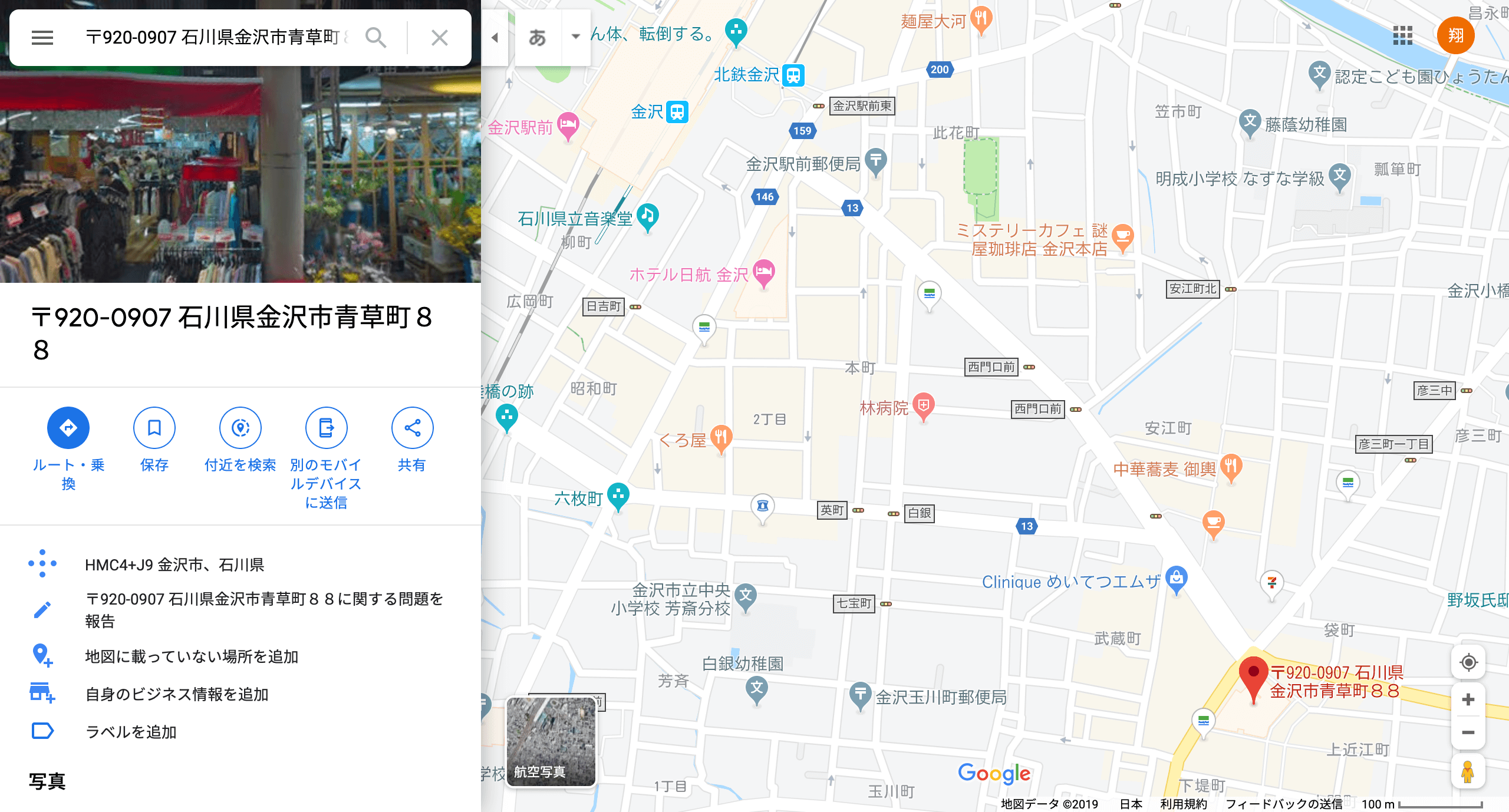
Task: Send to mobile device button
Action: coord(326,428)
